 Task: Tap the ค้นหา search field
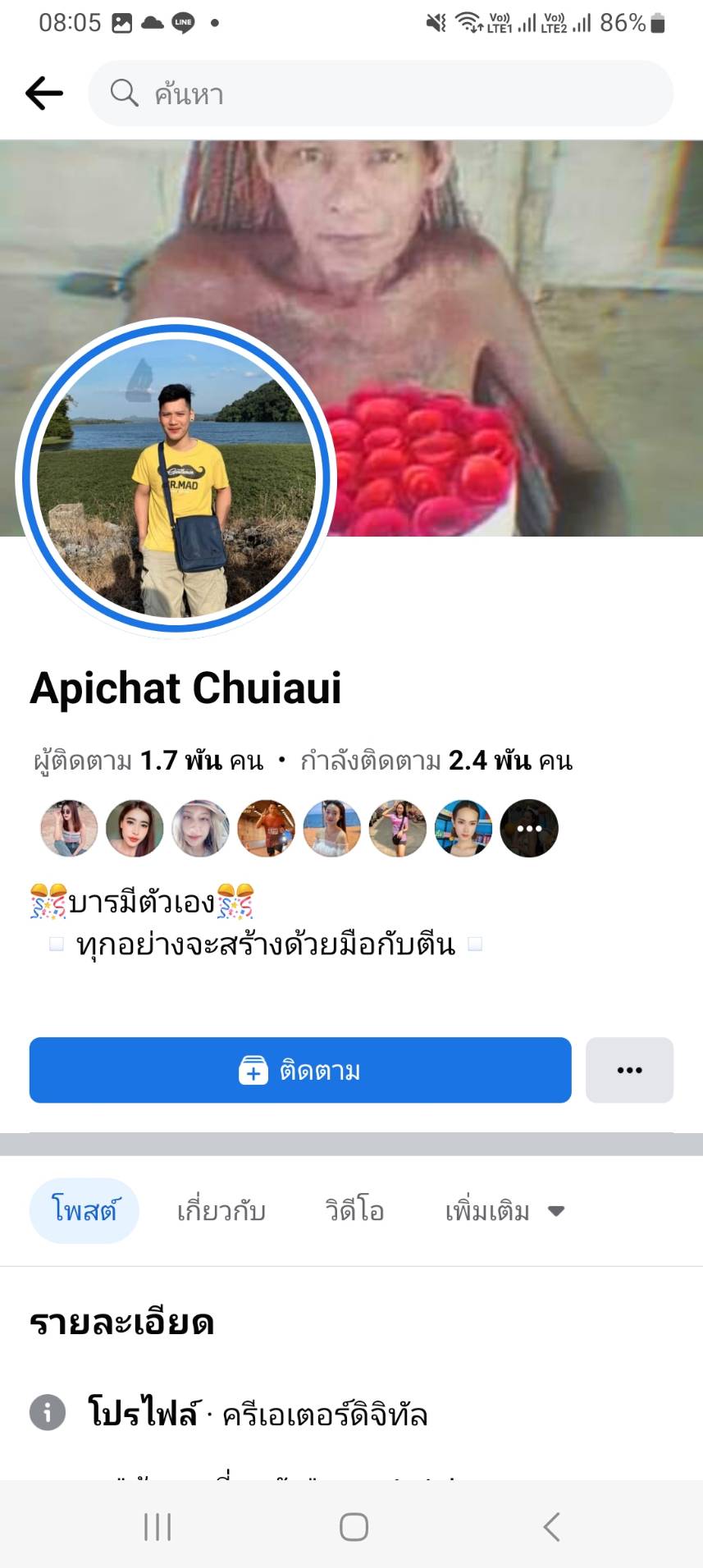pos(381,94)
